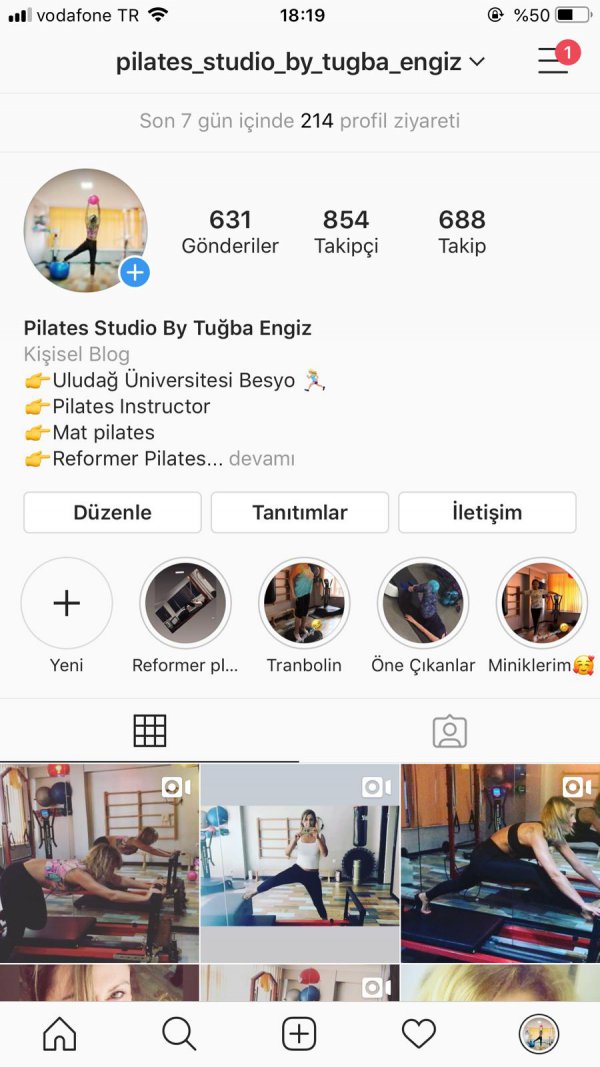Viewport: 600px width, 1067px height.
Task: Tap the Düzenle edit profile button
Action: click(x=112, y=512)
